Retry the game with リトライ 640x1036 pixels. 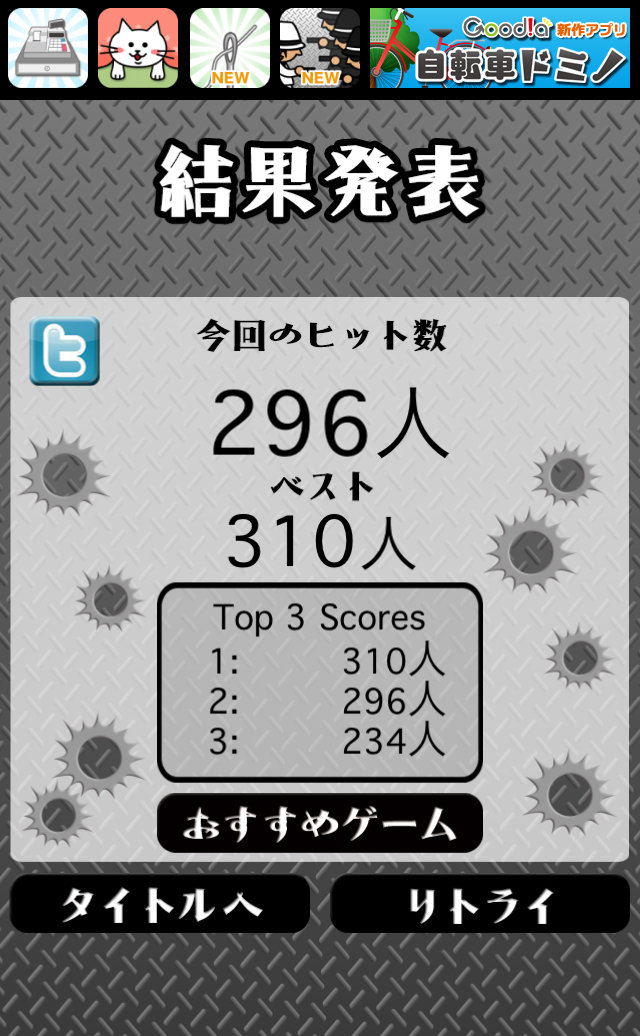(x=480, y=905)
